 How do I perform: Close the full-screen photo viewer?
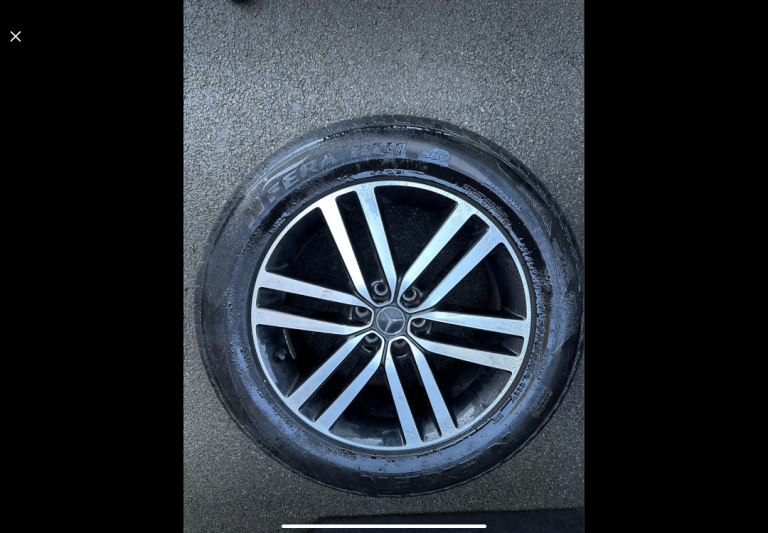pyautogui.click(x=16, y=37)
